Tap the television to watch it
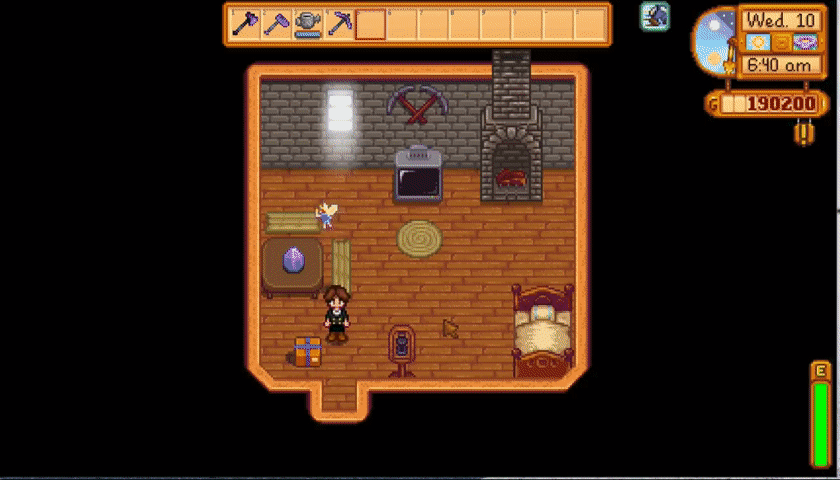 (418, 177)
